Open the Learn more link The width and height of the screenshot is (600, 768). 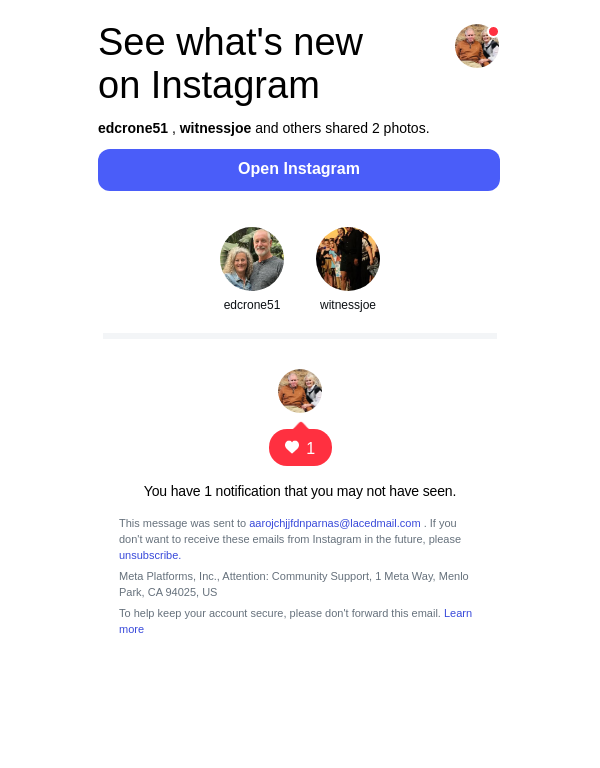coord(457,613)
